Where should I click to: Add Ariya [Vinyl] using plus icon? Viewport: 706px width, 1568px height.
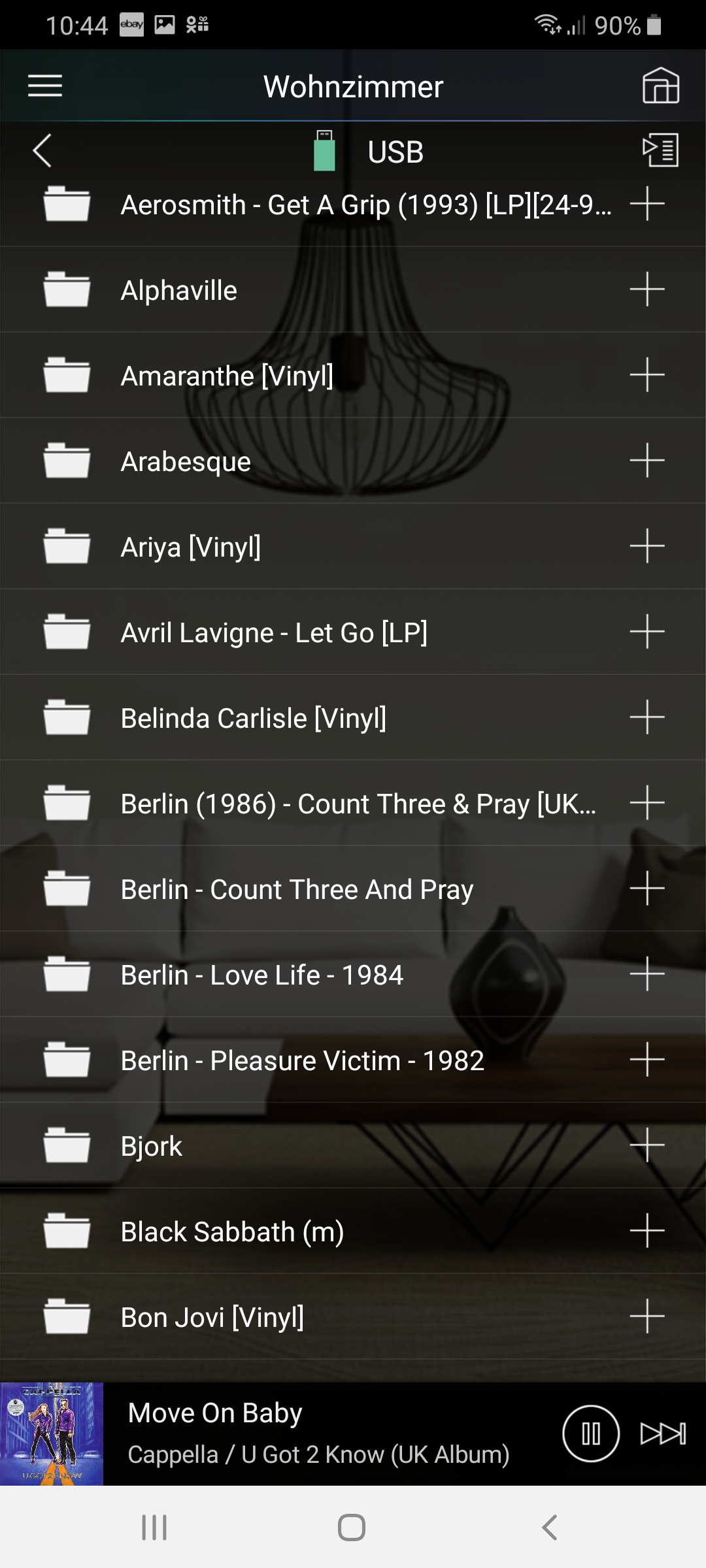[647, 546]
